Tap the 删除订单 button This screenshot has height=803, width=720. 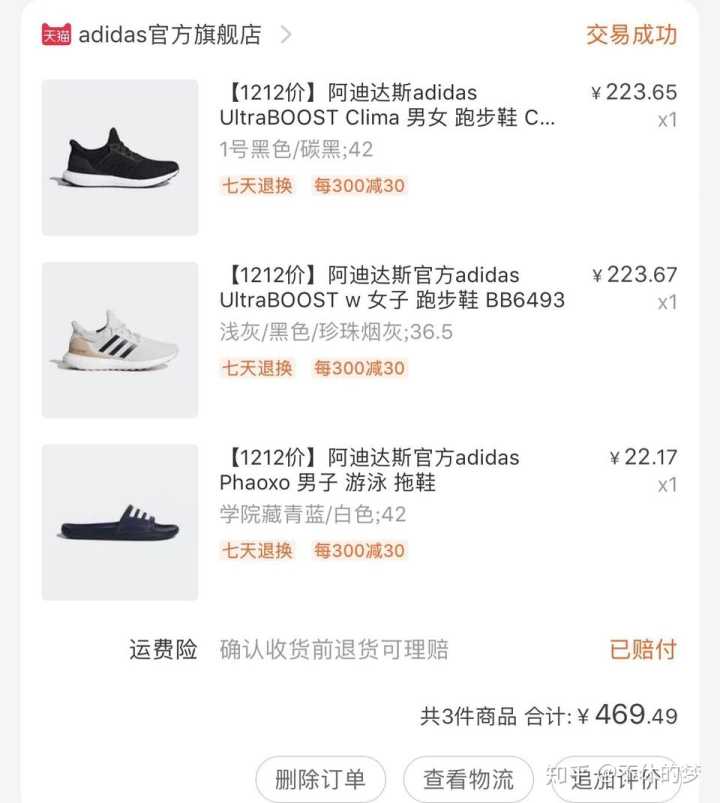tap(320, 779)
